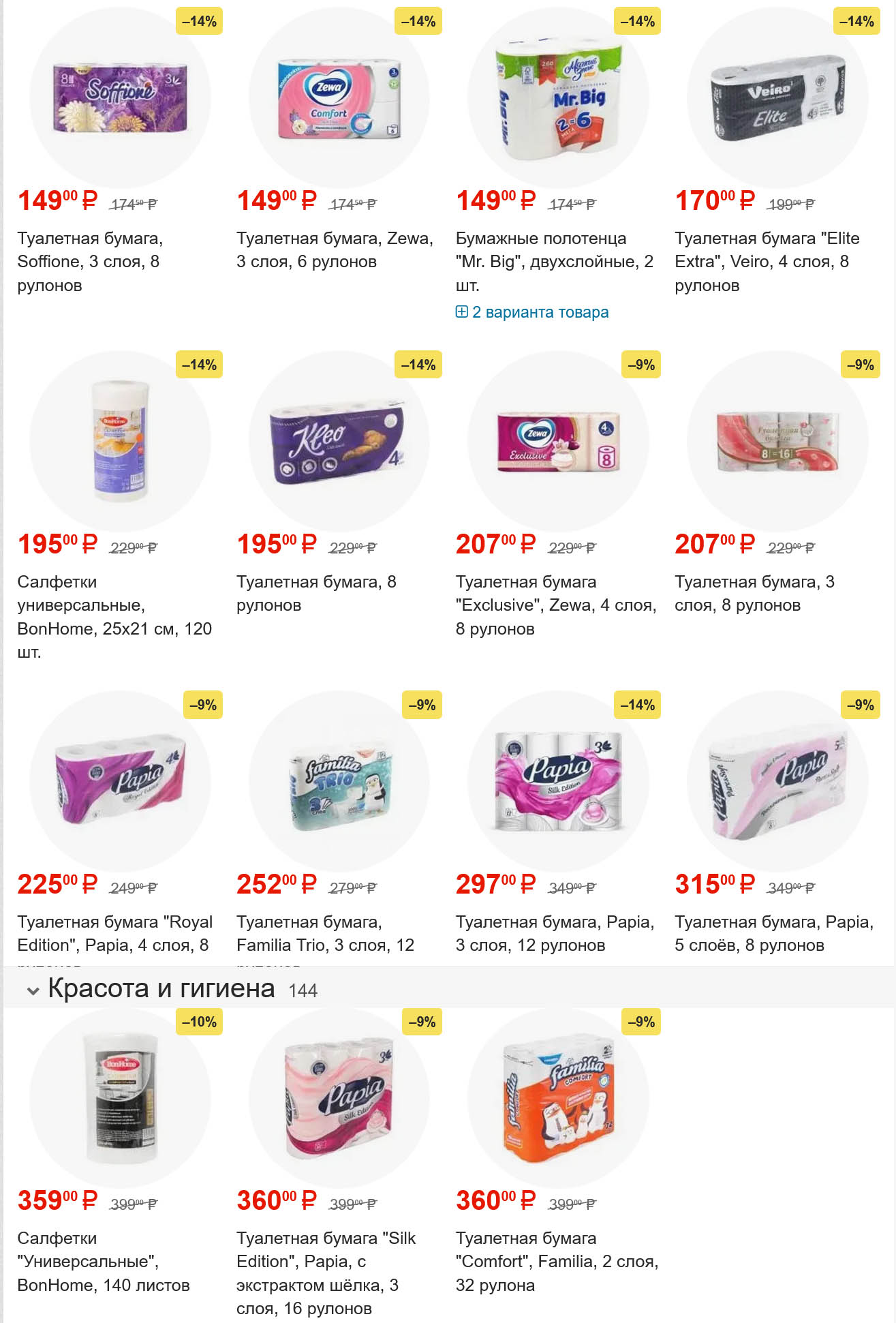Viewport: 896px width, 1323px height.
Task: Open Soffione toilet paper product card
Action: click(119, 99)
